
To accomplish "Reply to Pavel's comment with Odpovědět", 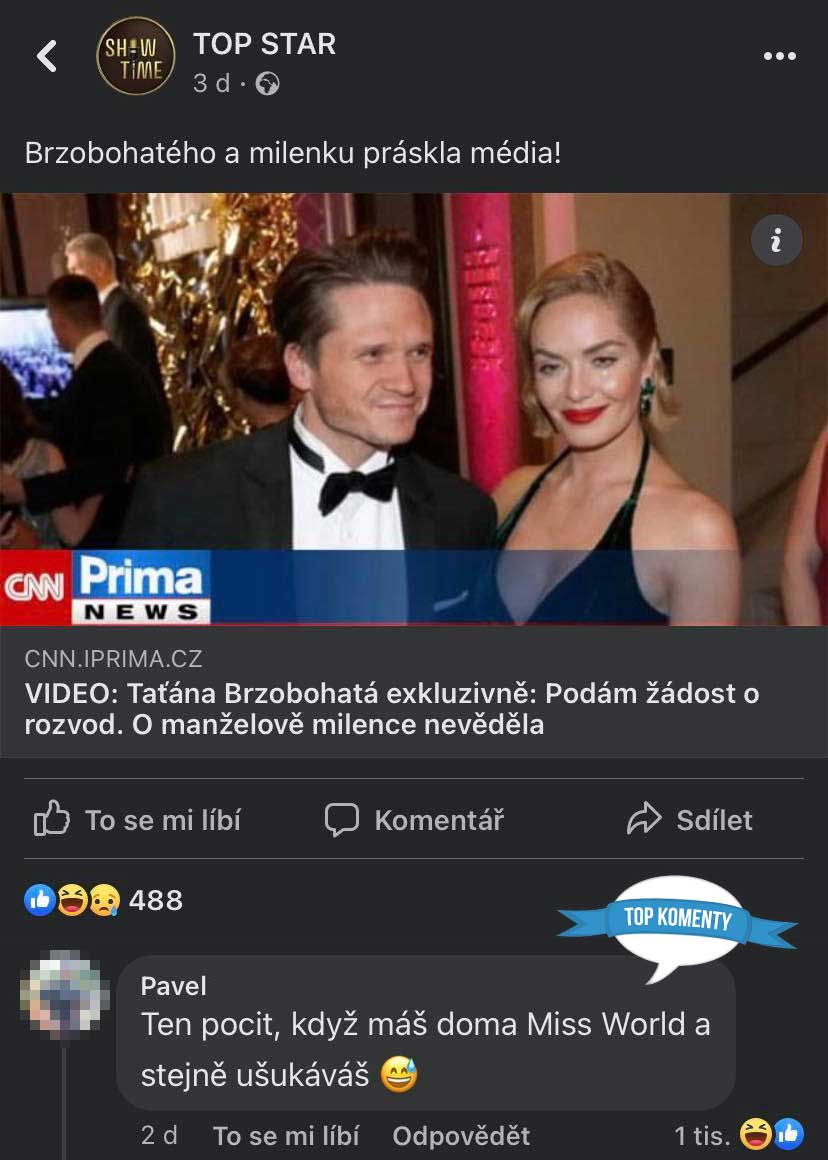I will tap(461, 1136).
